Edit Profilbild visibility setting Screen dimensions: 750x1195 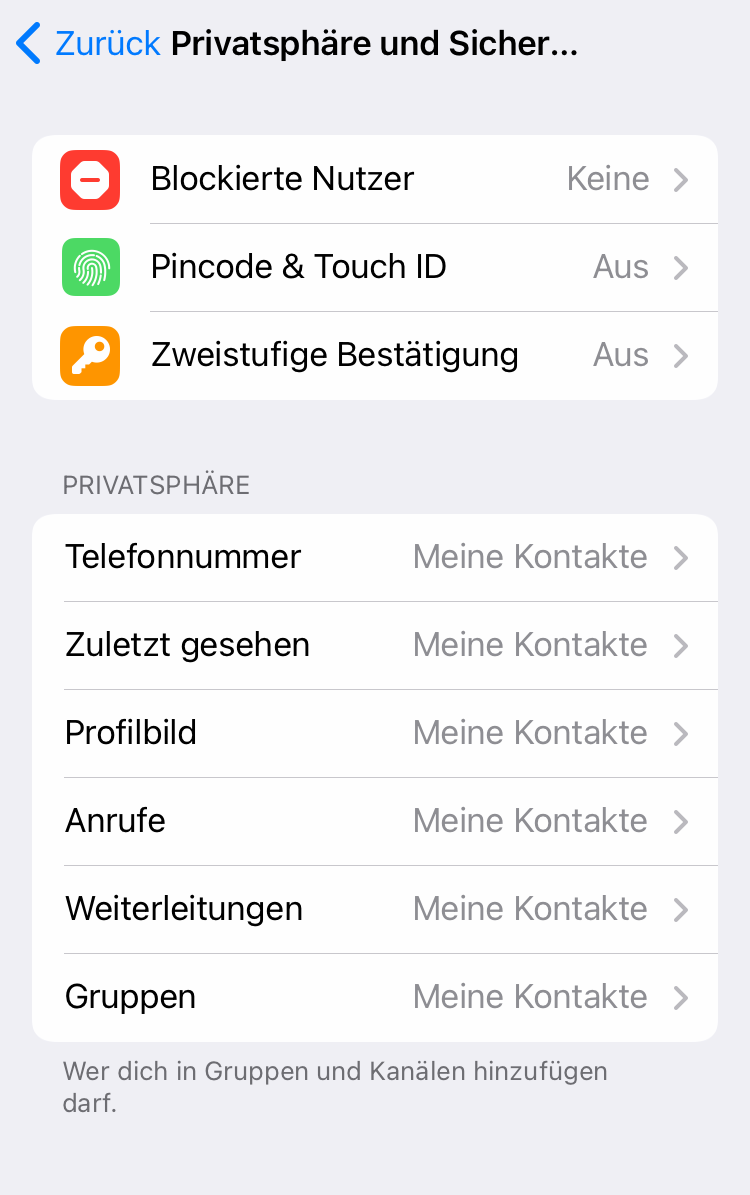(375, 733)
